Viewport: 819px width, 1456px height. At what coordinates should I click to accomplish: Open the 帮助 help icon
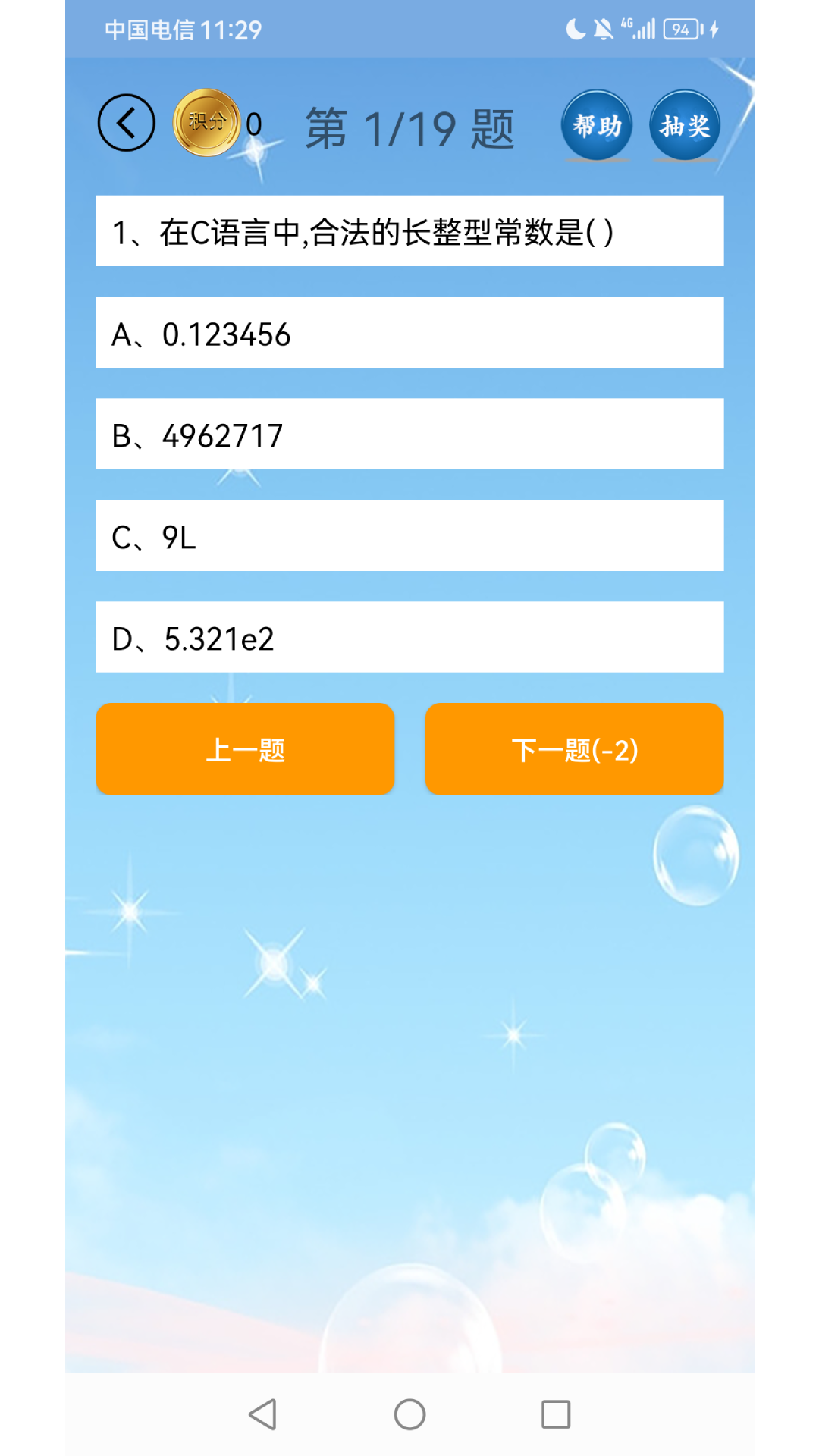click(597, 126)
